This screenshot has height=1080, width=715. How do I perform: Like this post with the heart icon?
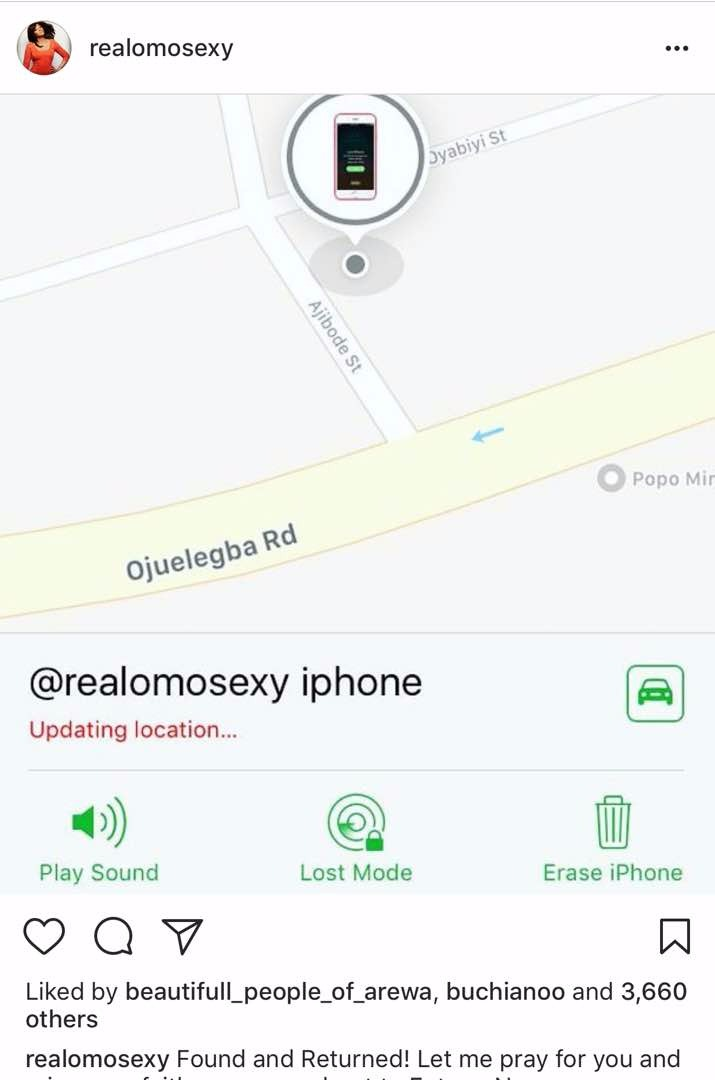(44, 936)
